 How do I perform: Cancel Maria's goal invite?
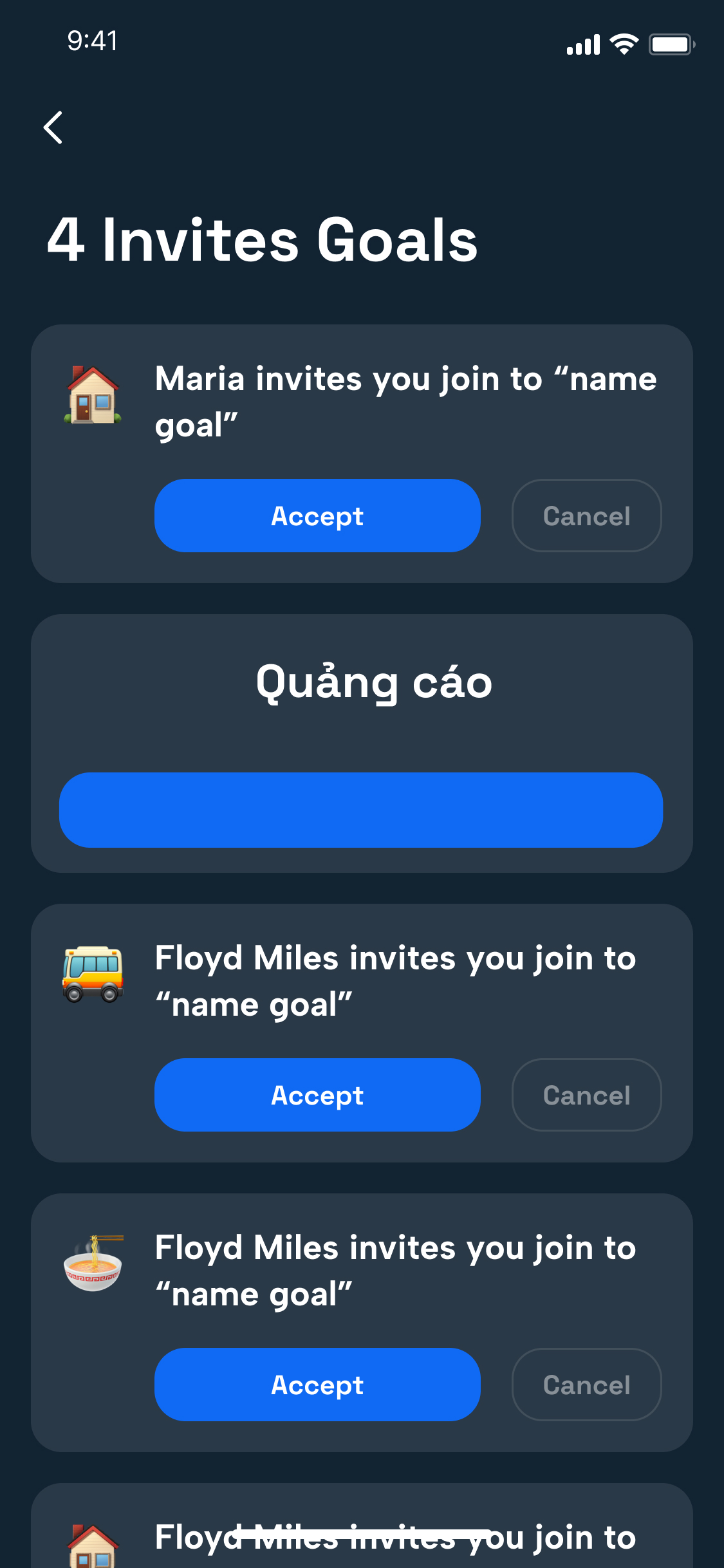[586, 516]
